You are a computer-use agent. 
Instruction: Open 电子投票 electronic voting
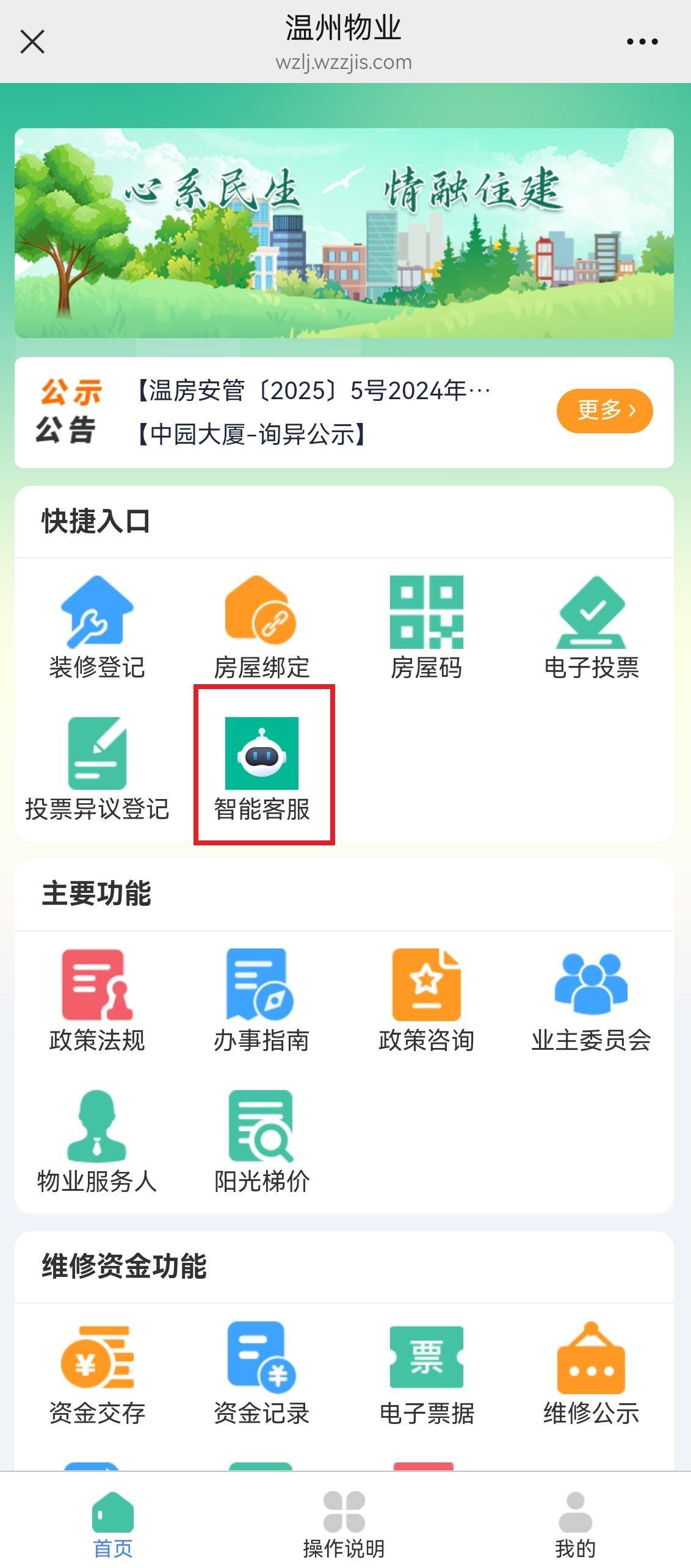coord(591,627)
